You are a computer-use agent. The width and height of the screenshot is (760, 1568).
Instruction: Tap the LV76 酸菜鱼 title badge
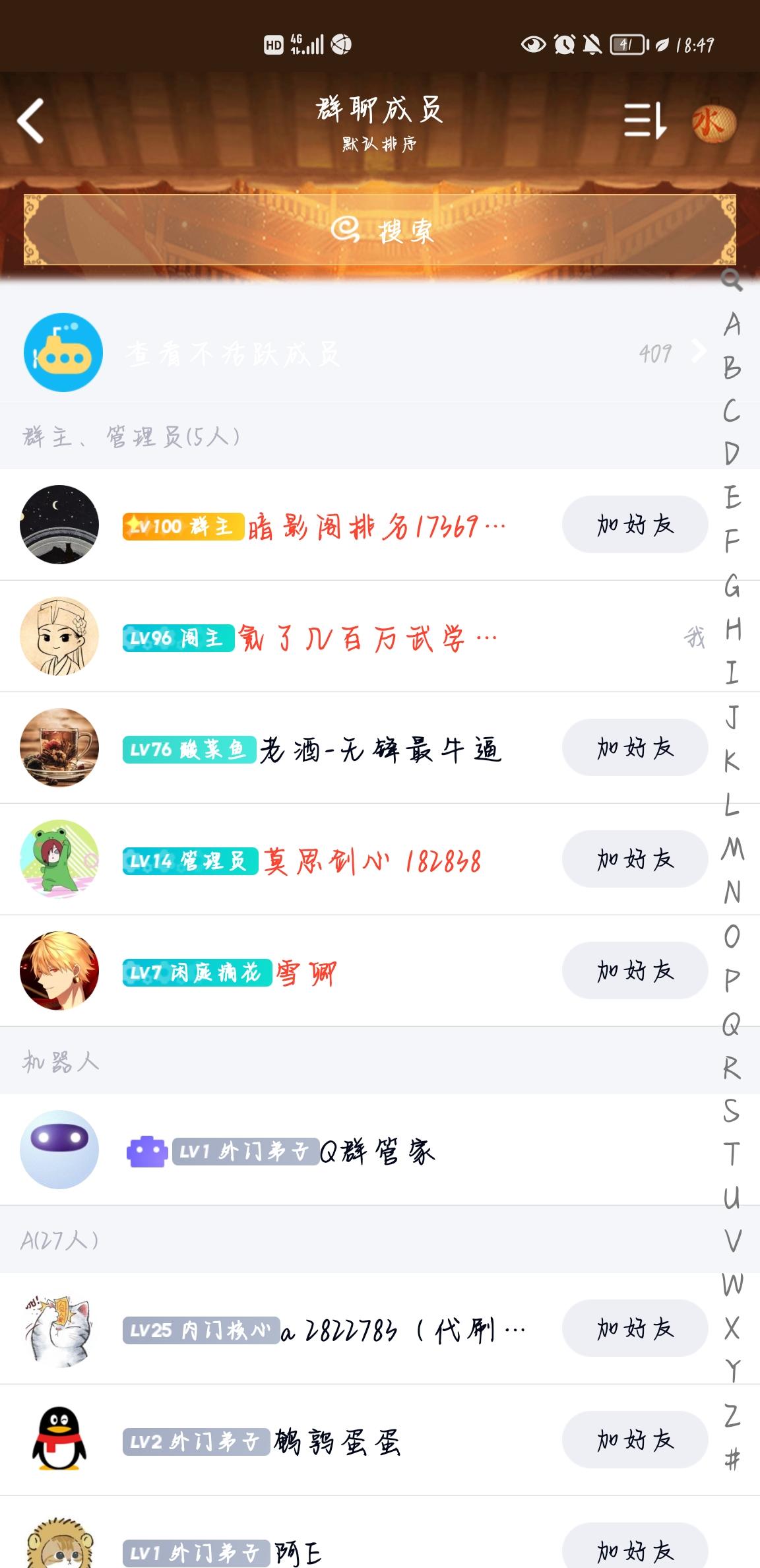[189, 748]
